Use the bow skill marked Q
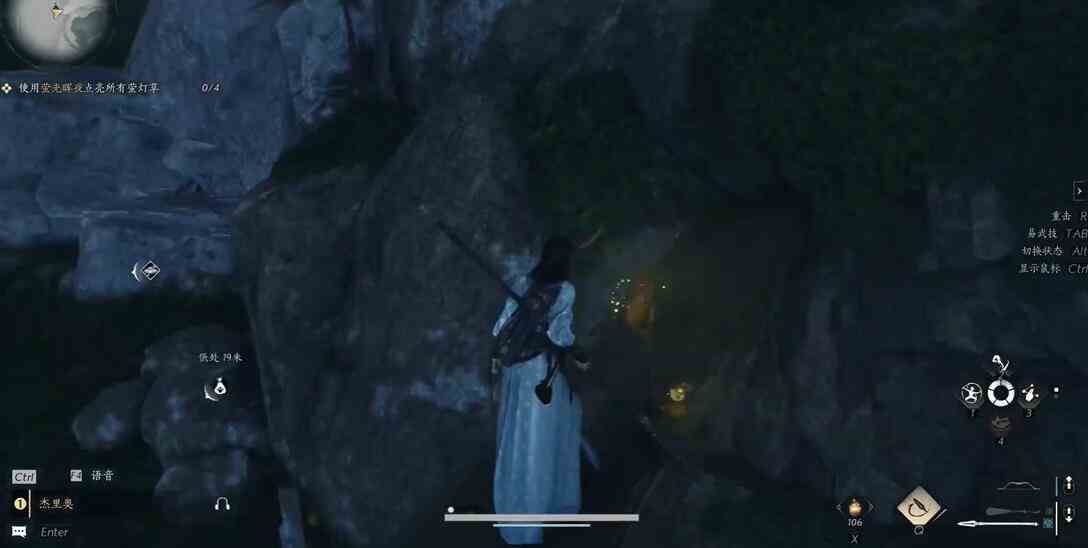Image resolution: width=1088 pixels, height=548 pixels. tap(917, 506)
